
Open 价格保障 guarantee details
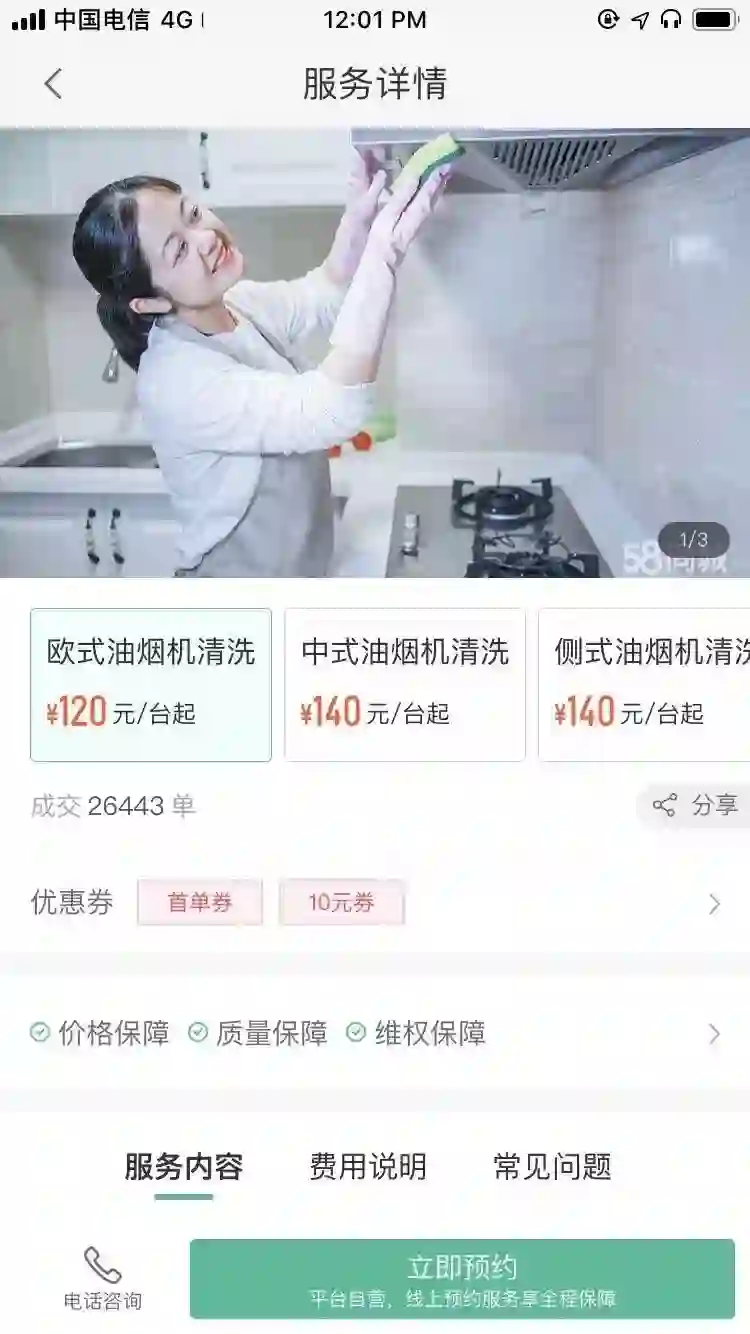[x=100, y=1033]
